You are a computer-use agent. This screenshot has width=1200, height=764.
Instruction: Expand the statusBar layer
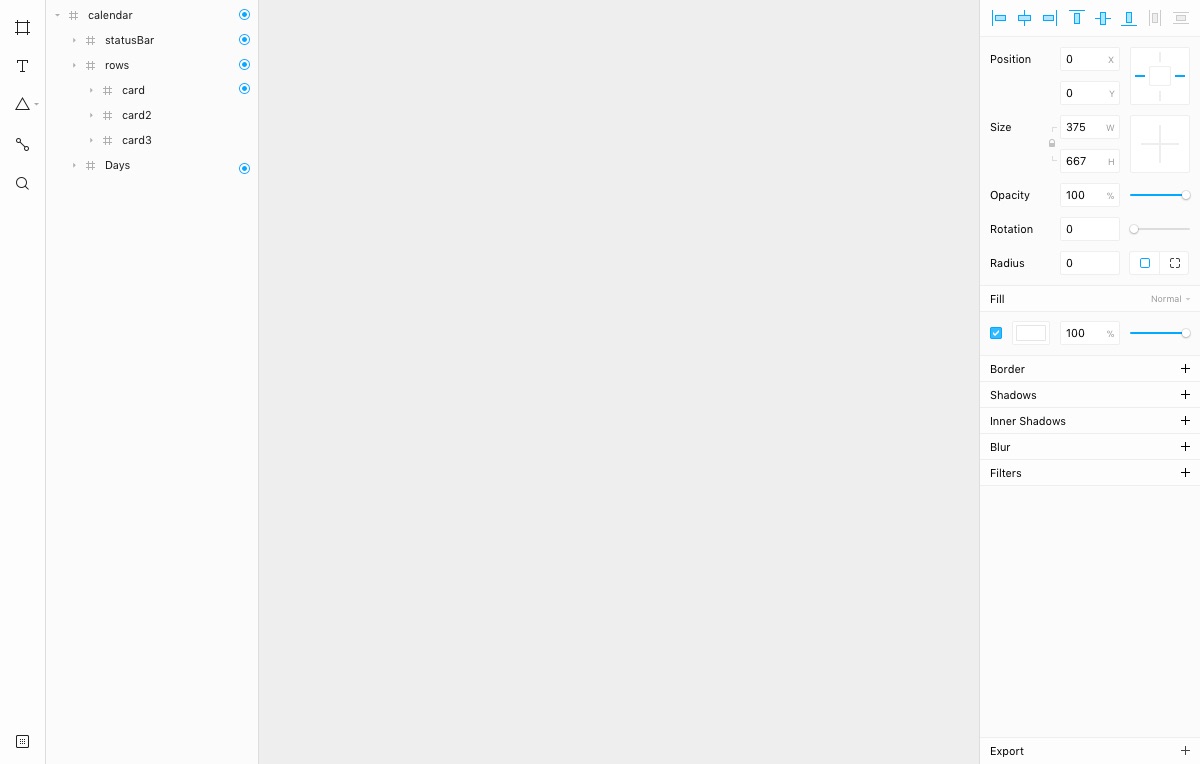click(74, 40)
